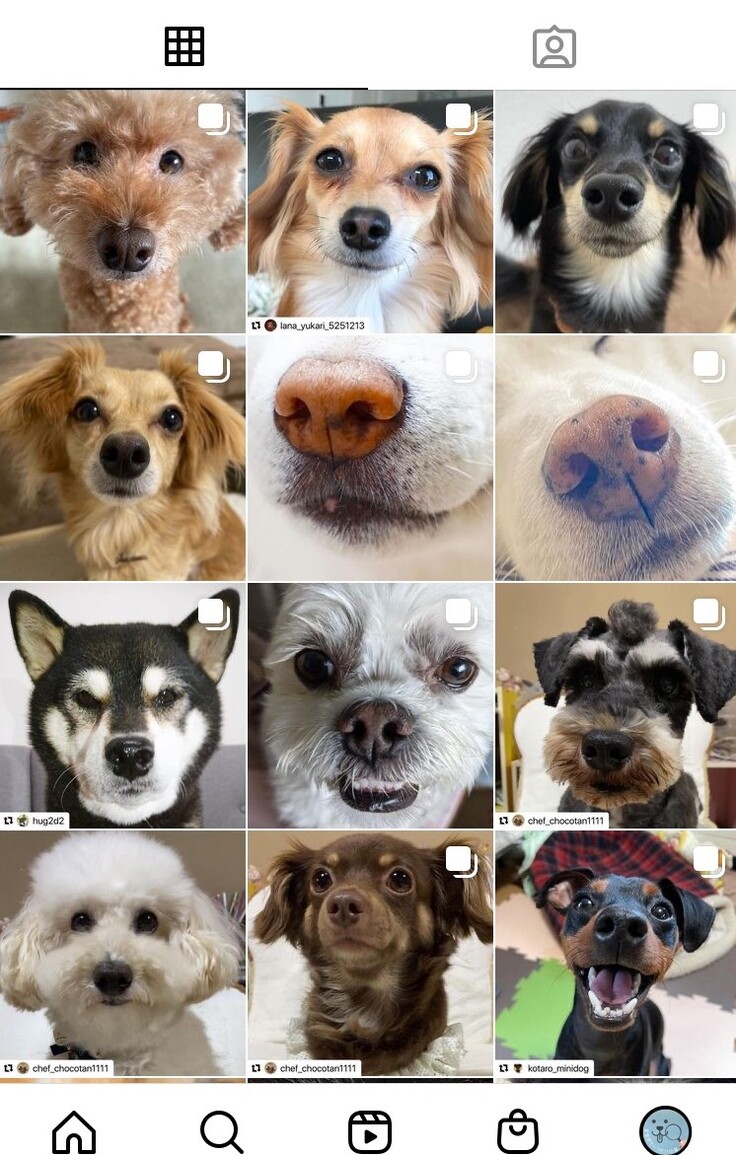The image size is (736, 1155).
Task: Open the fluffy brown poodle post
Action: (x=122, y=211)
